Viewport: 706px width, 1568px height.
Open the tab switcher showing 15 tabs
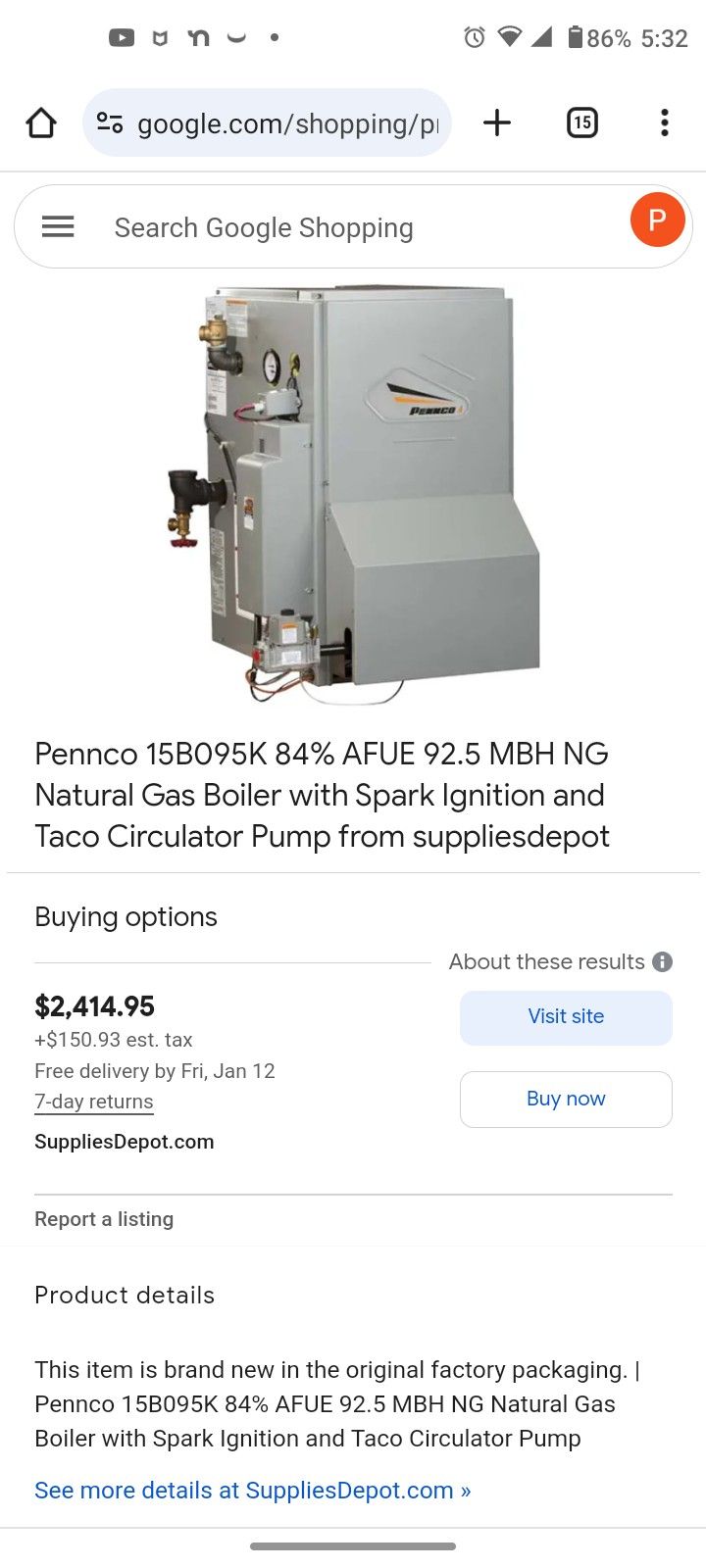[581, 122]
